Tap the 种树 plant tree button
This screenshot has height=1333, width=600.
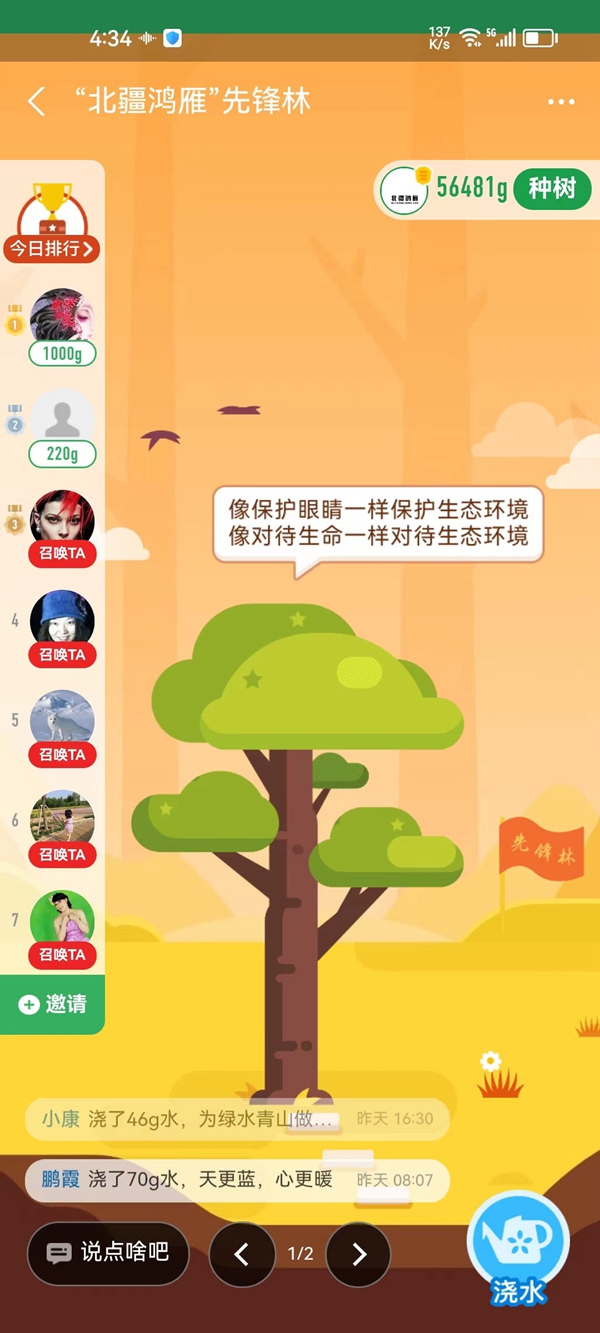(552, 188)
